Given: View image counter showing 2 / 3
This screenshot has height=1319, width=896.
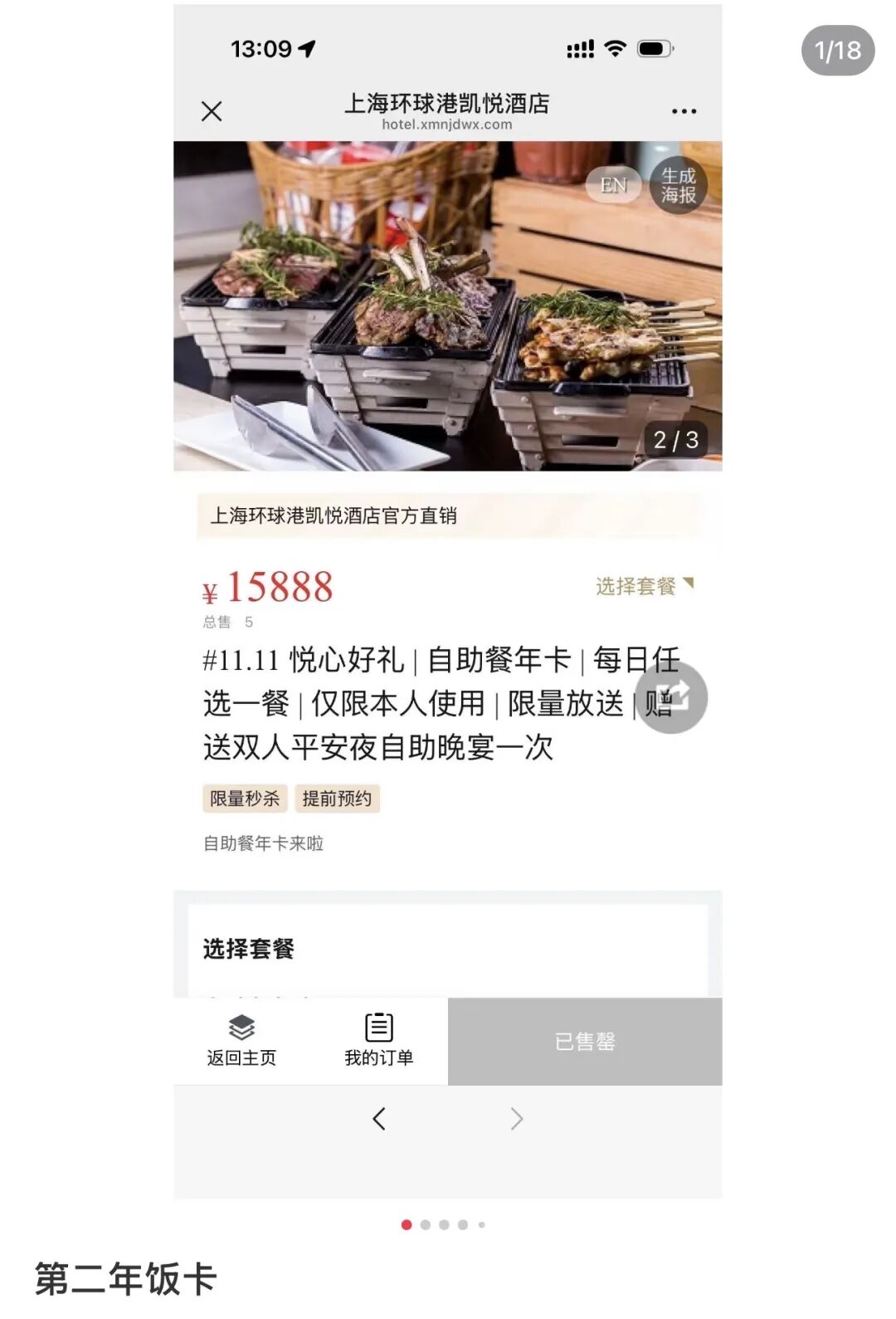Looking at the screenshot, I should click(x=674, y=441).
